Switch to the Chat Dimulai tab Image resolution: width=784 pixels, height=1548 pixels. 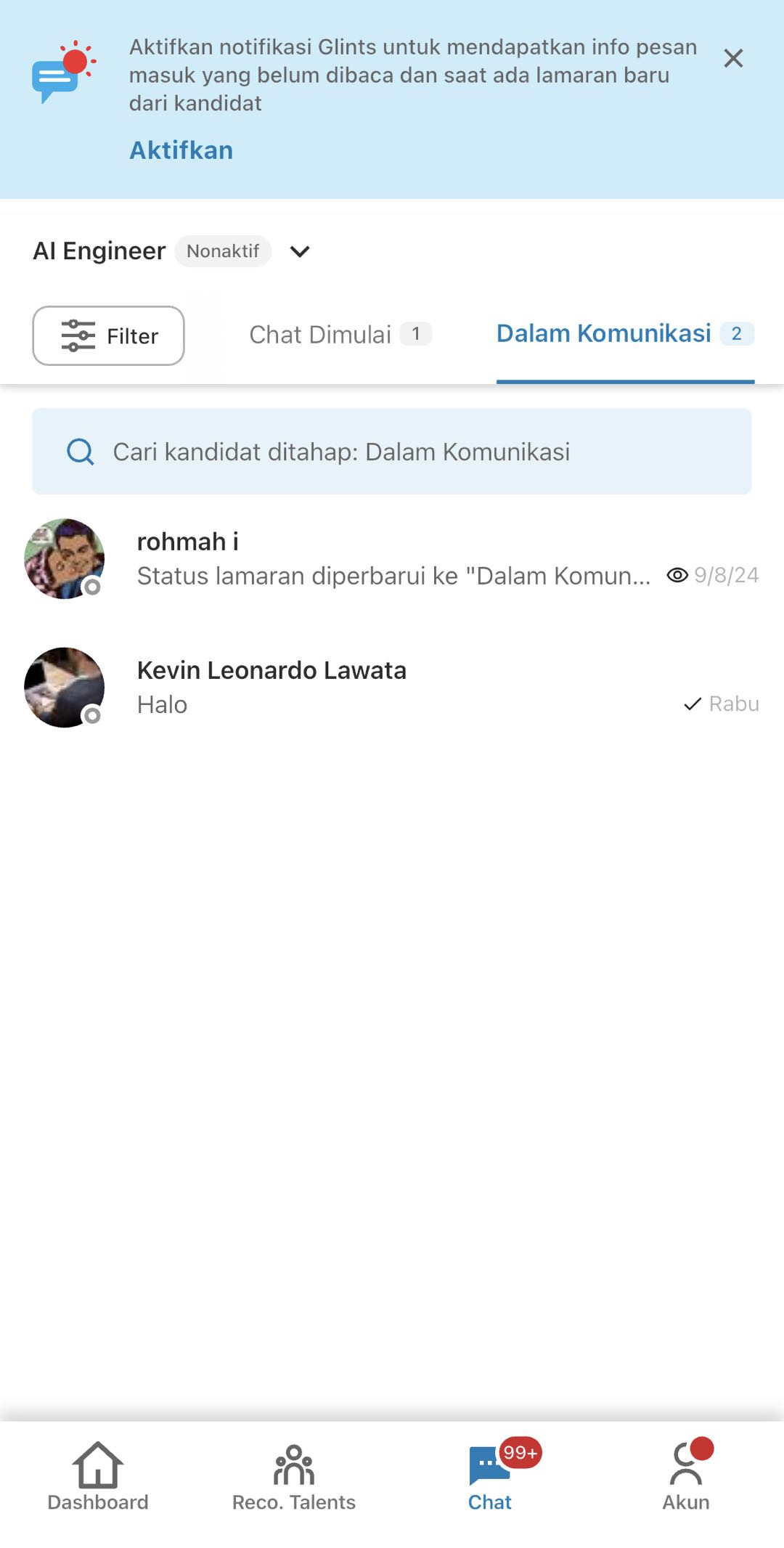coord(340,335)
